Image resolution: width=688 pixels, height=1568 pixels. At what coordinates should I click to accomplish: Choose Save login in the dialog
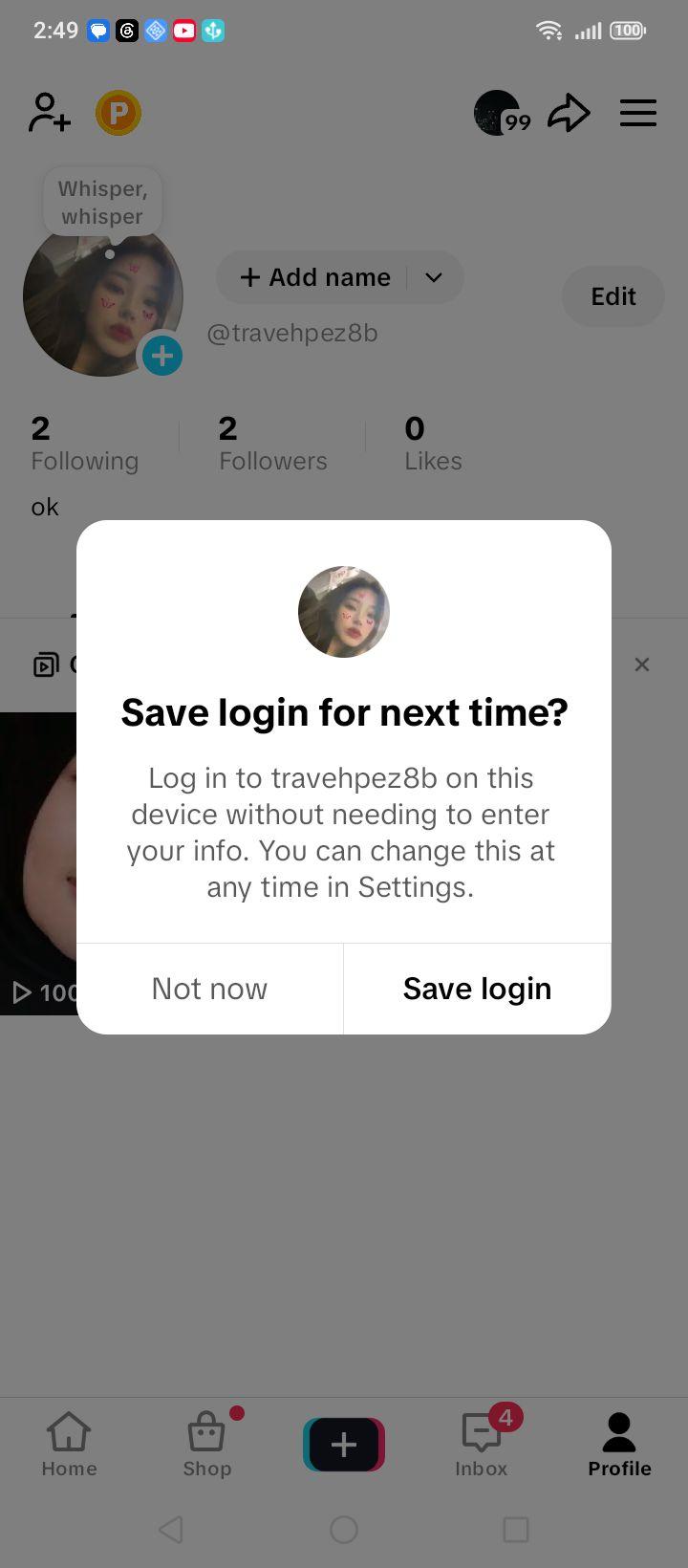point(477,989)
